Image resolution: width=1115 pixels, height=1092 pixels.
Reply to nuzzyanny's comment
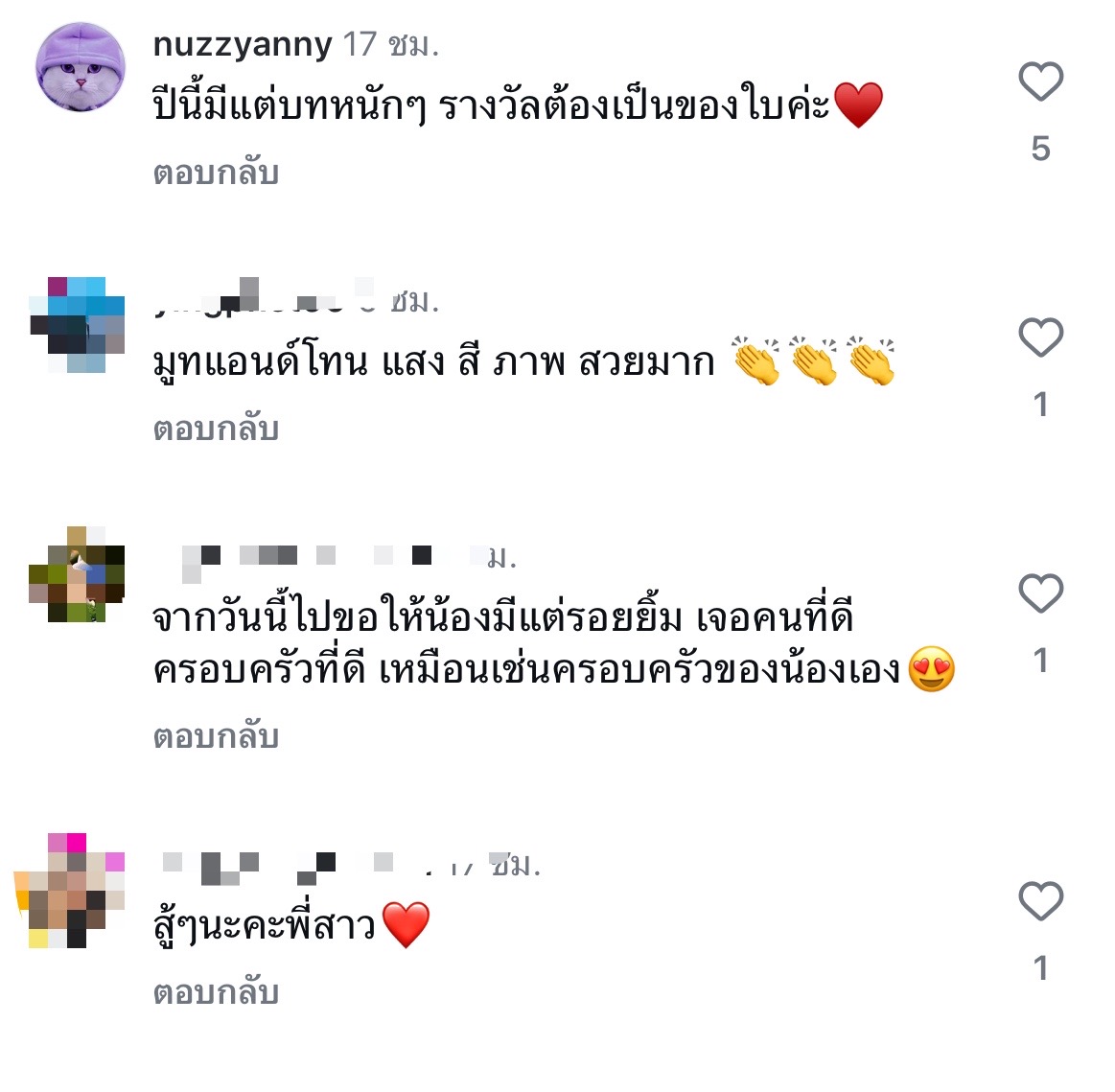pyautogui.click(x=216, y=173)
